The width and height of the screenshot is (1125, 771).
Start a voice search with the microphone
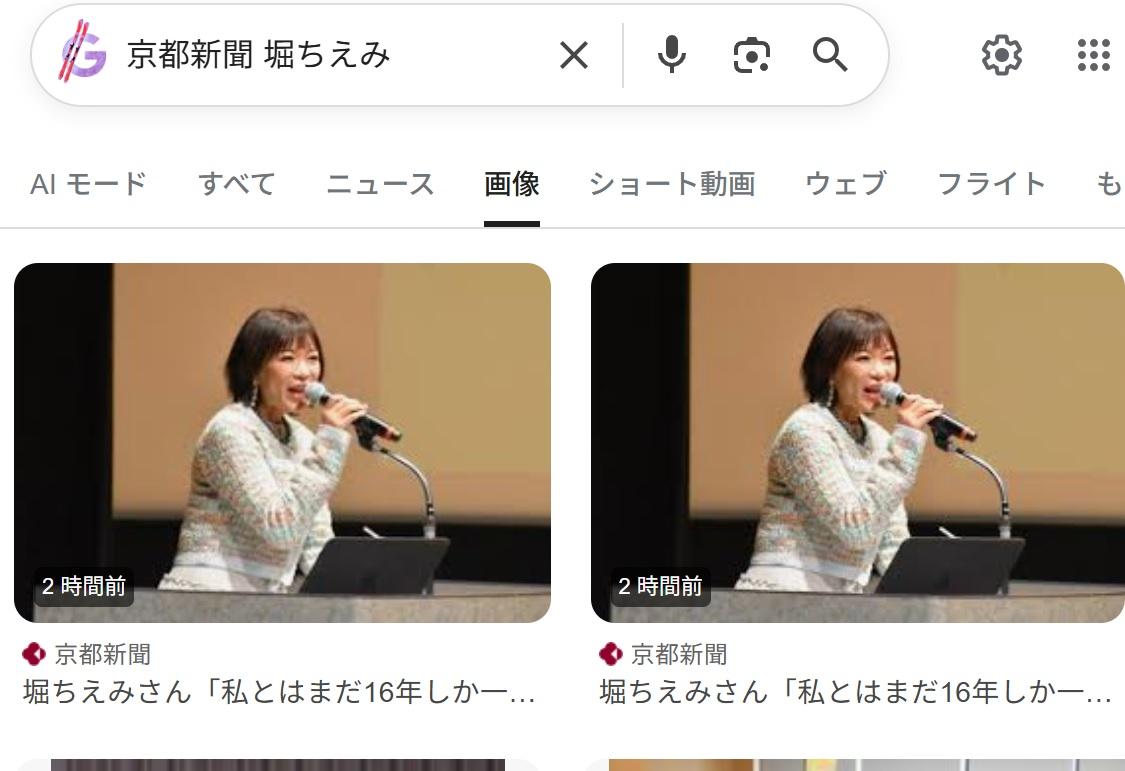point(672,55)
